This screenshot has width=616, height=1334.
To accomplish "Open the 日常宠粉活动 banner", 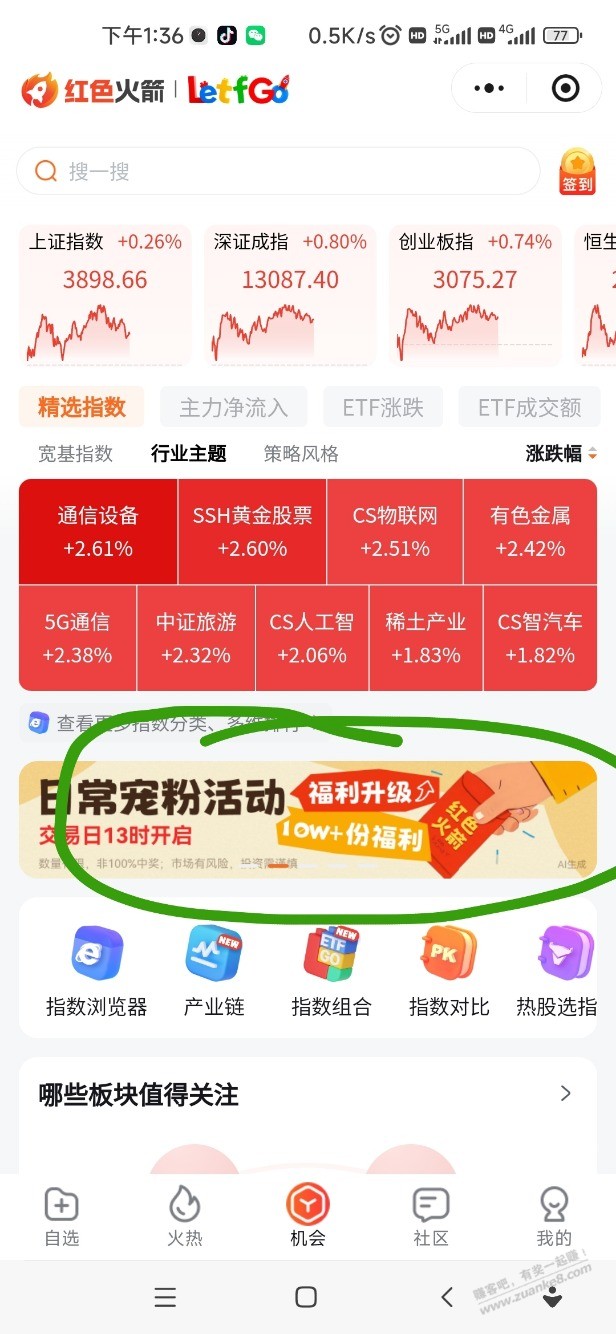I will point(308,819).
